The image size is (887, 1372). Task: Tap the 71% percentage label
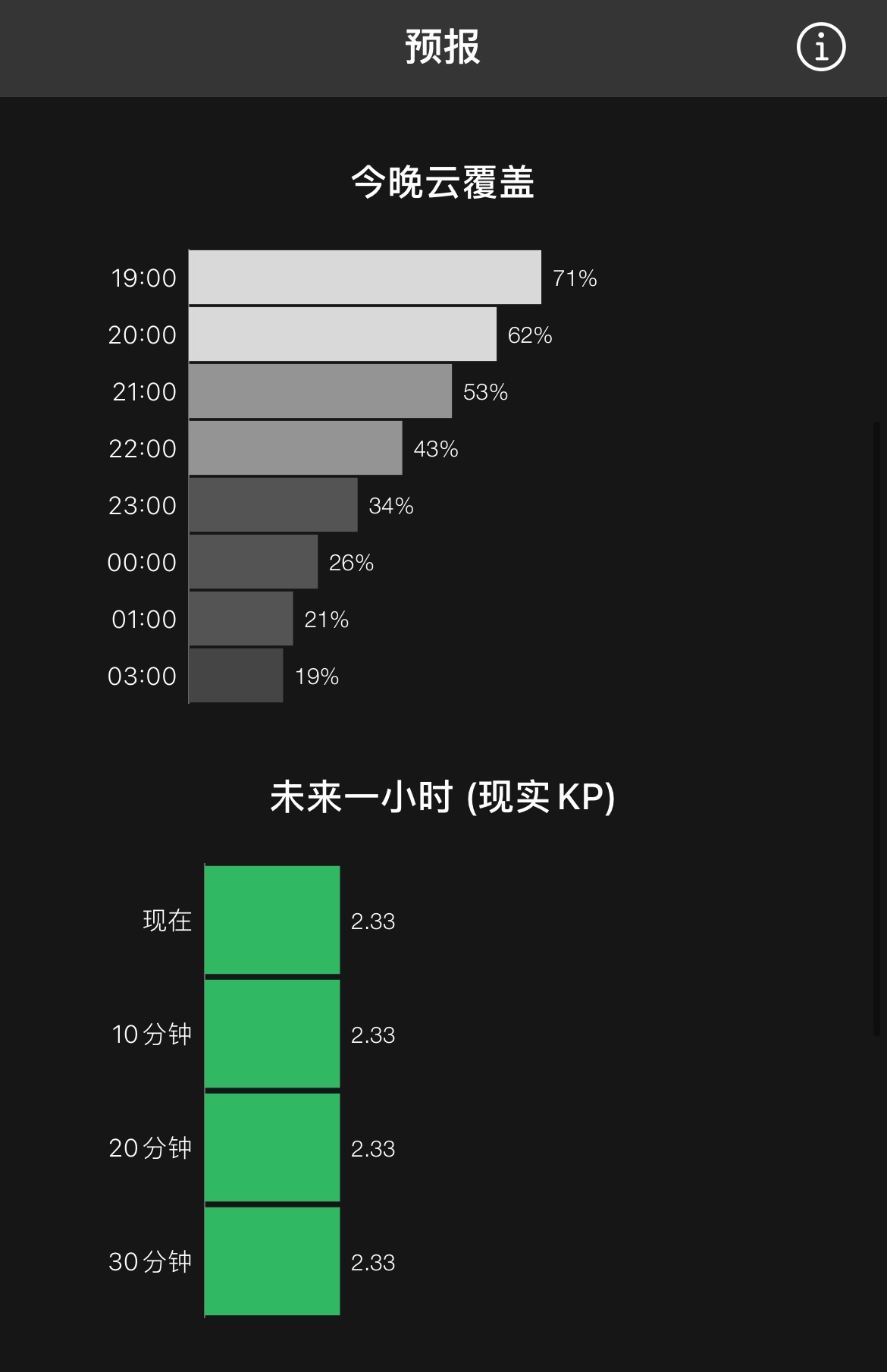(575, 278)
